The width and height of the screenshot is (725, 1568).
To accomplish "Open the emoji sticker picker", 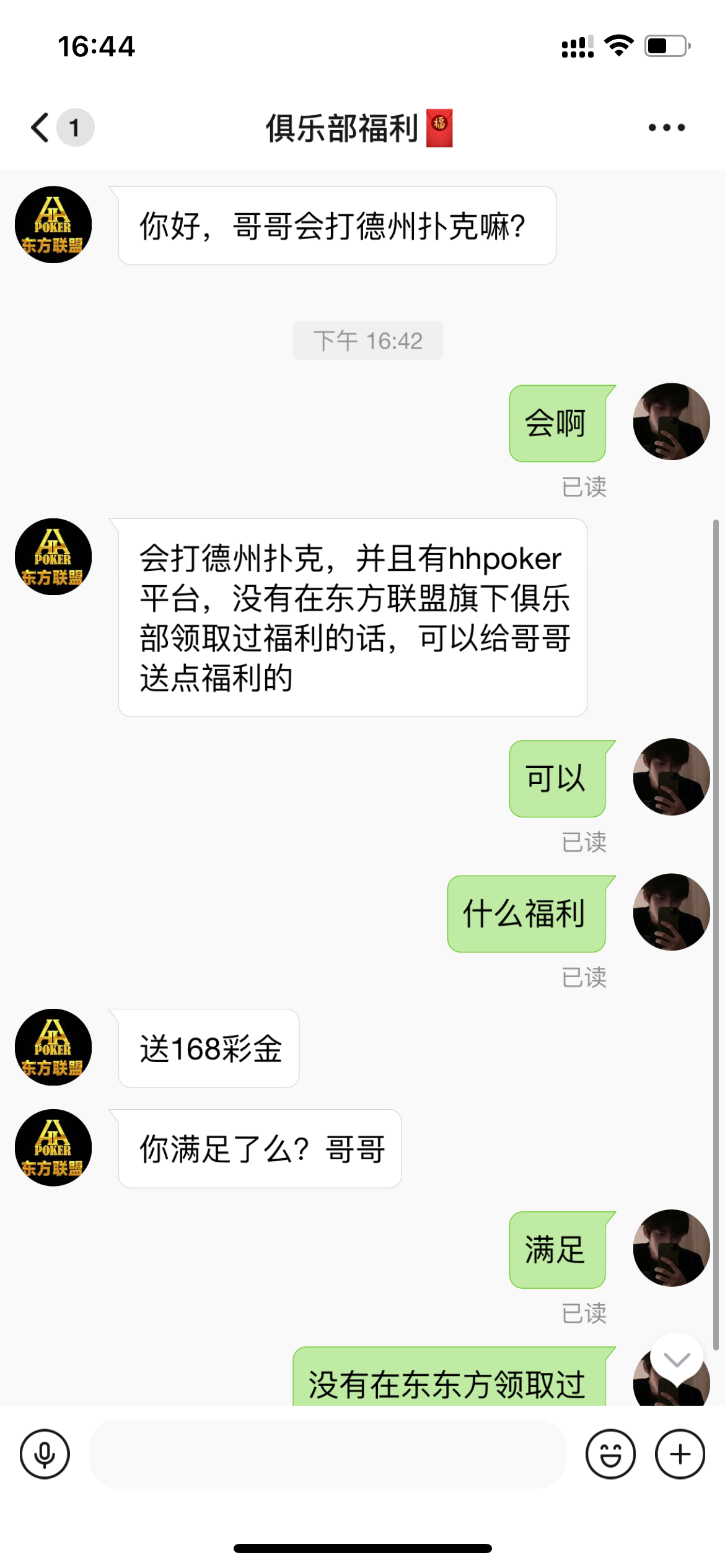I will coord(610,1453).
